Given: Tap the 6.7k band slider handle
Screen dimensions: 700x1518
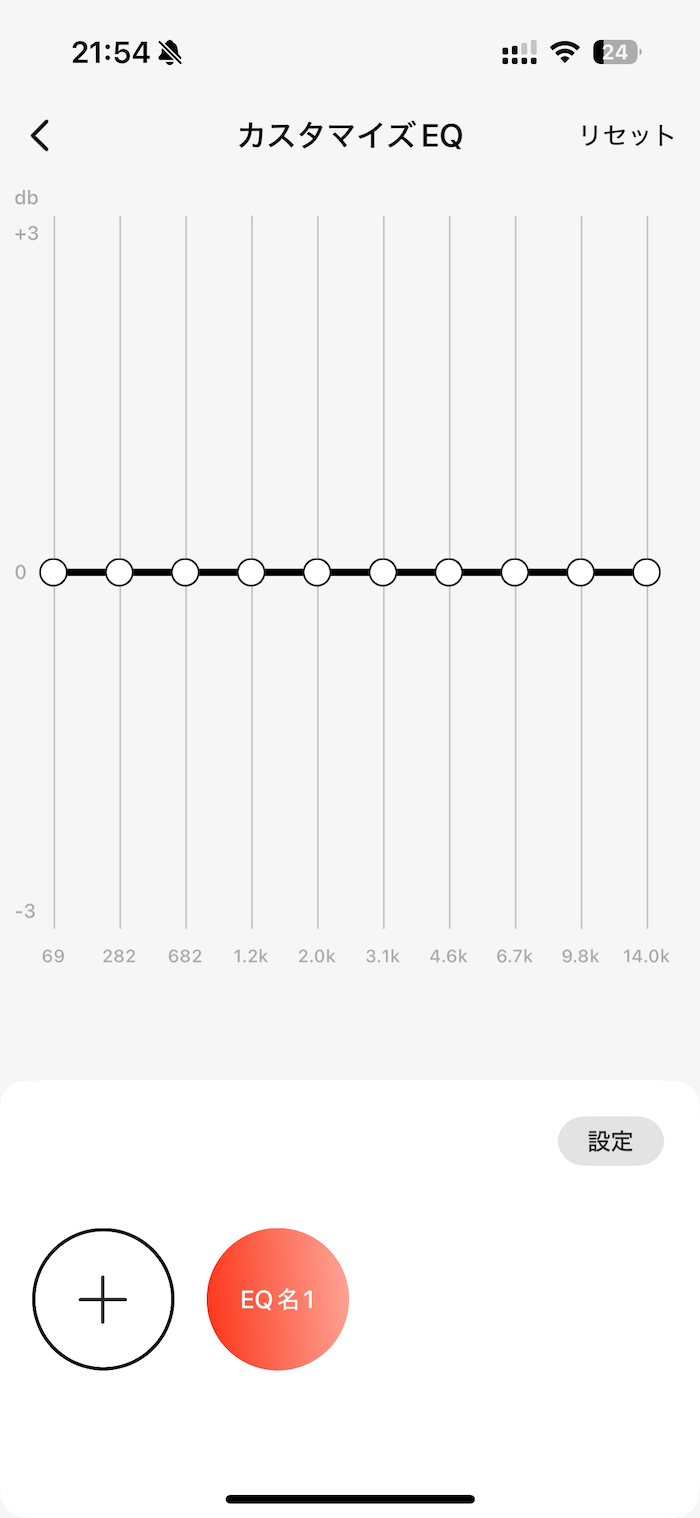Looking at the screenshot, I should (515, 572).
